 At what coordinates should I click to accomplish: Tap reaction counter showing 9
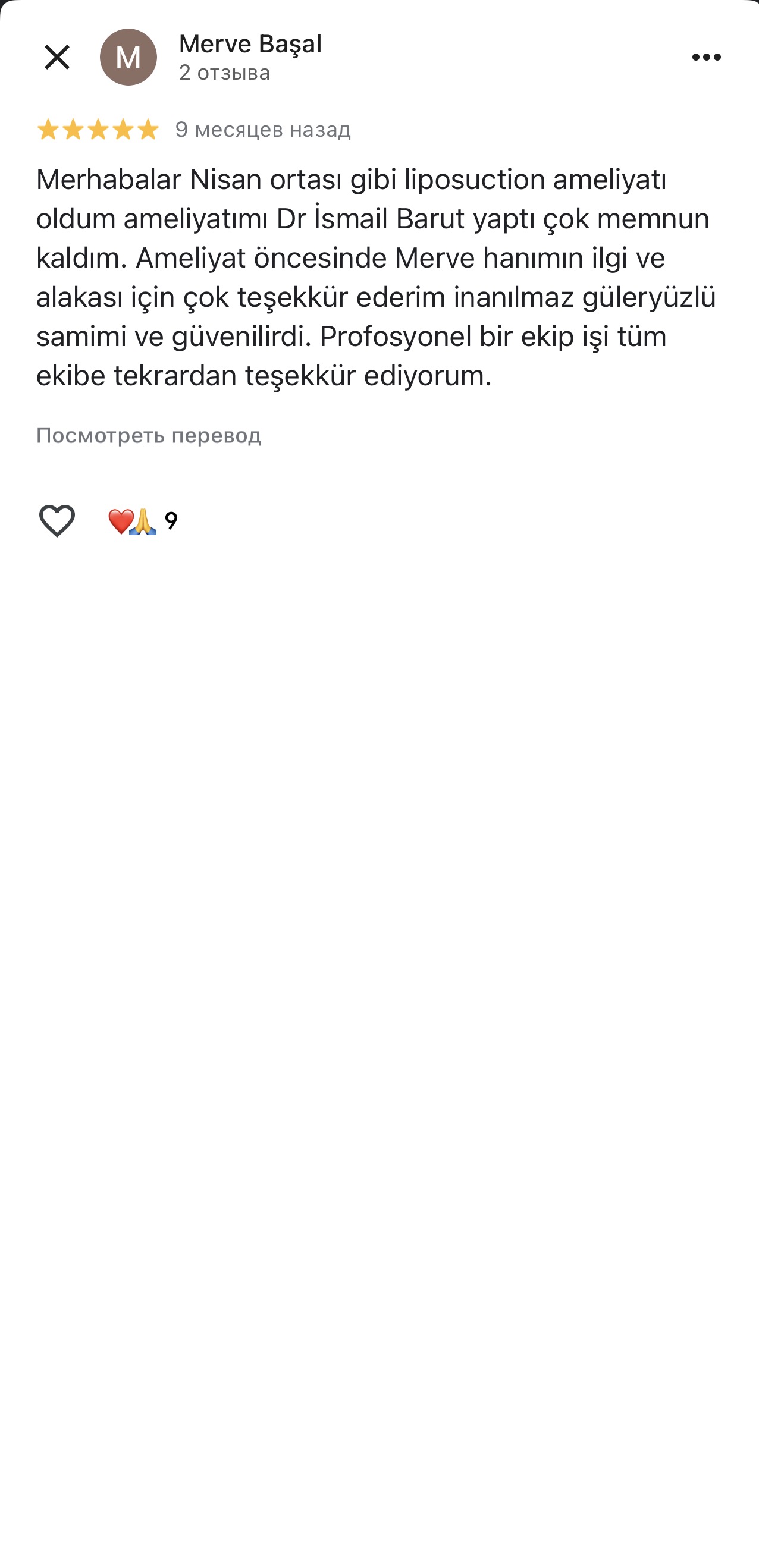tap(171, 521)
